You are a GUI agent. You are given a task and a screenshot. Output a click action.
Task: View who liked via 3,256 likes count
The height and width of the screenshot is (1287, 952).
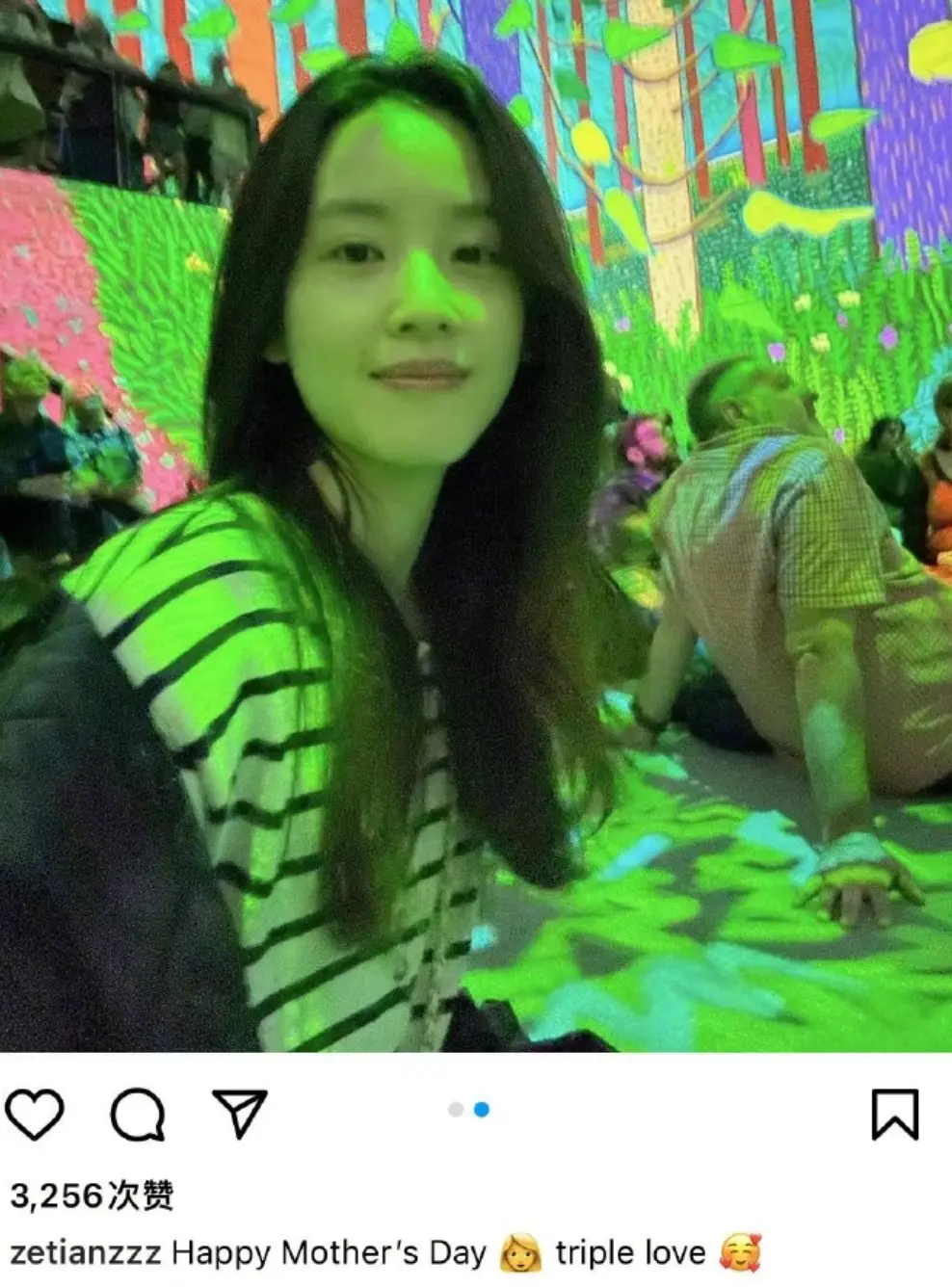pos(92,1195)
